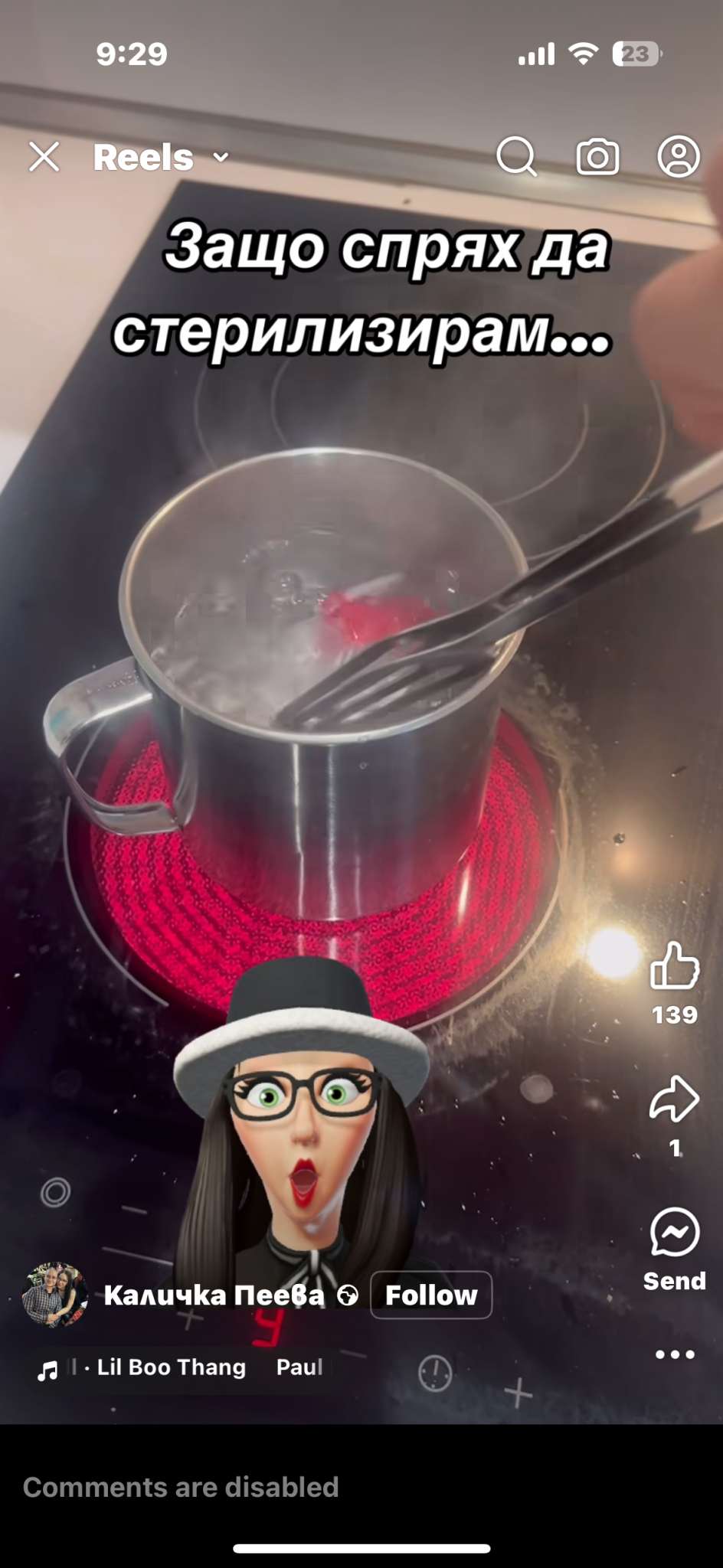Screen dimensions: 723x1568
Task: Open Каличка Пеева's profile picture
Action: tap(54, 1295)
